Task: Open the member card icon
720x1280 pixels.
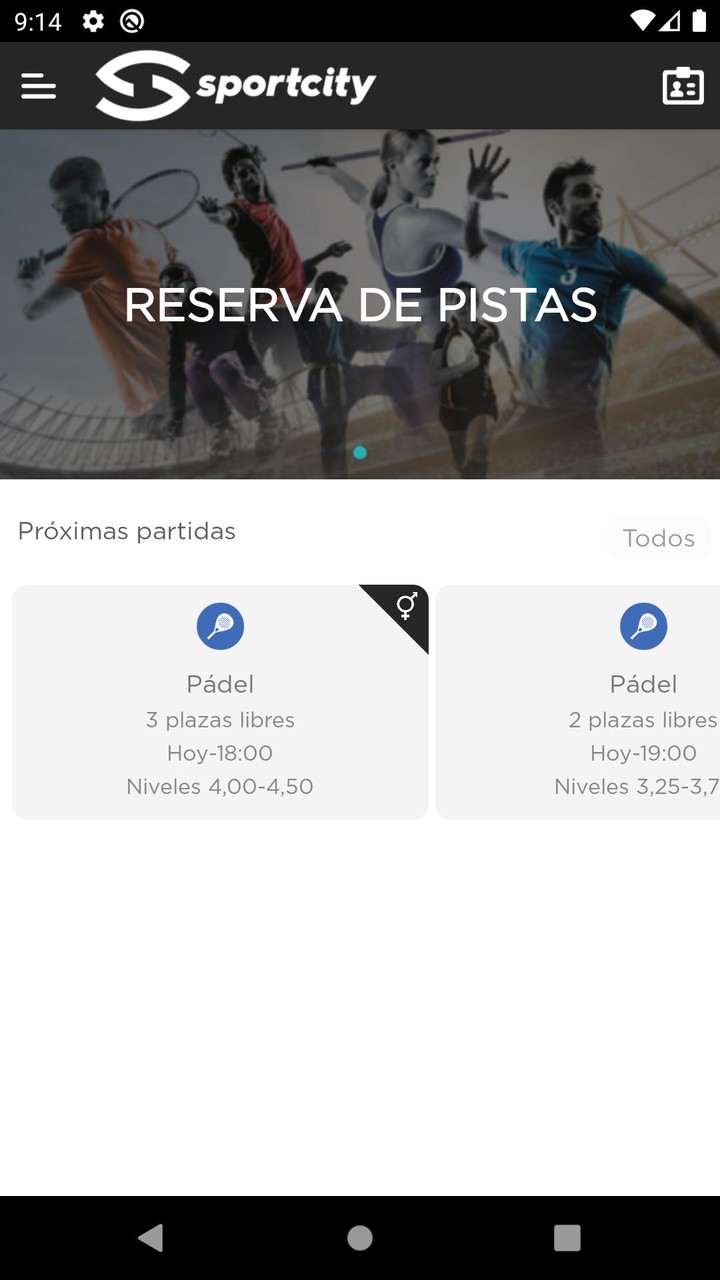Action: (682, 86)
